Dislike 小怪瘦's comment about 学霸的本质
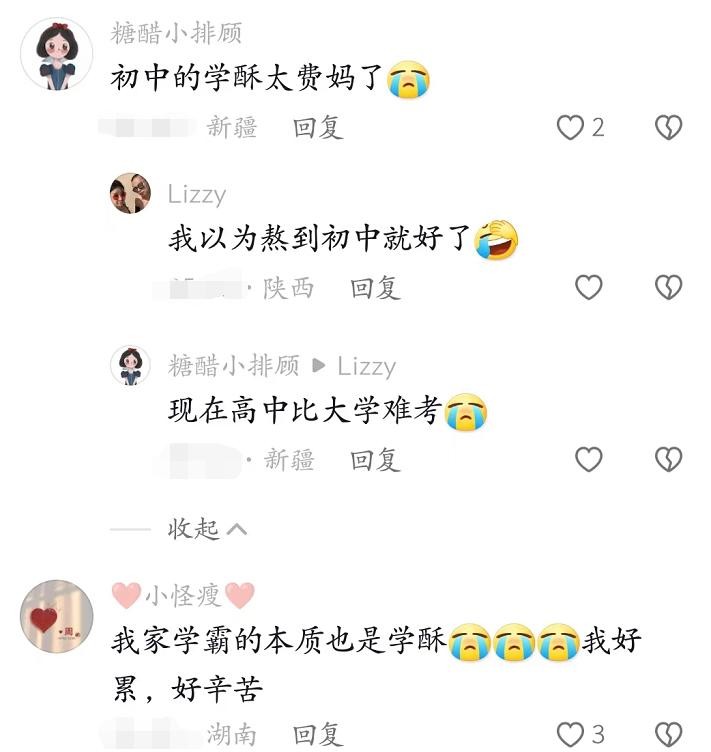Viewport: 711px width, 752px height. click(x=668, y=733)
